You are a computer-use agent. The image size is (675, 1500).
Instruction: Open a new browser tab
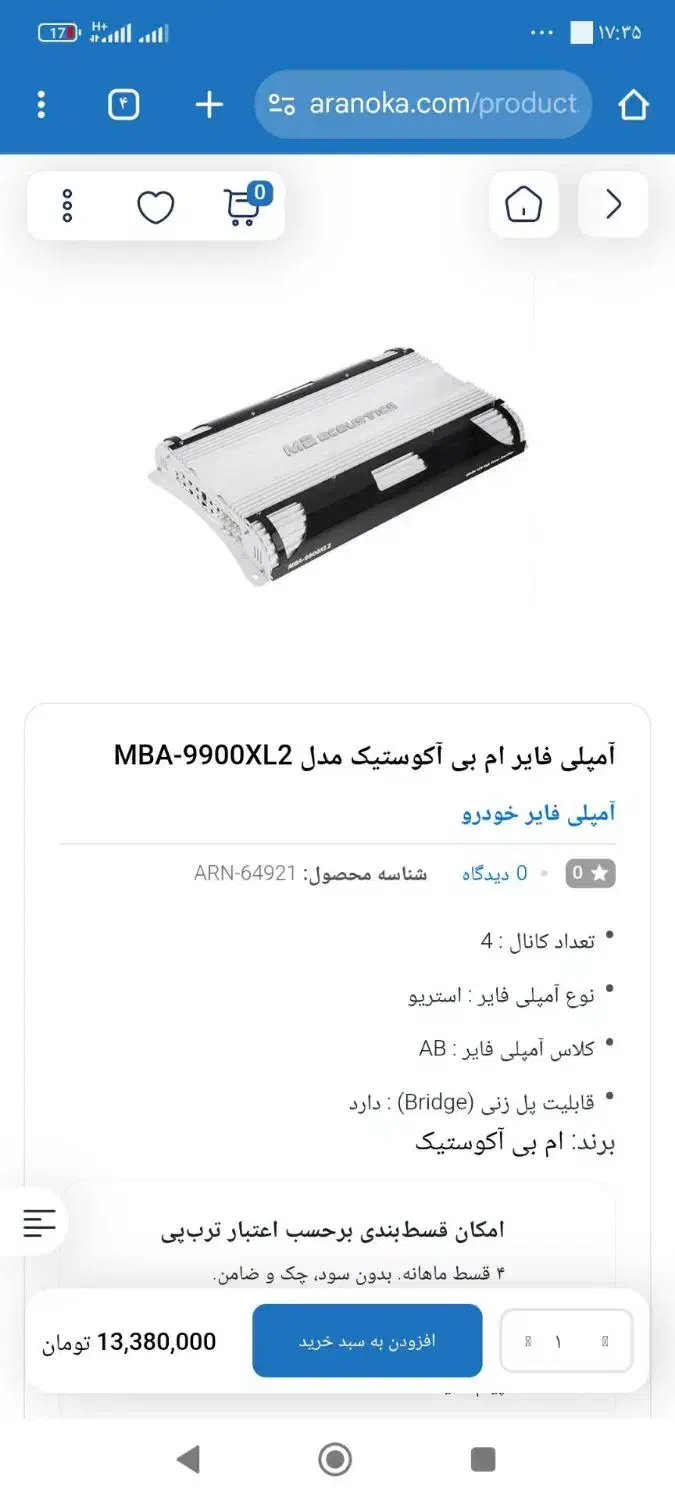[x=208, y=104]
